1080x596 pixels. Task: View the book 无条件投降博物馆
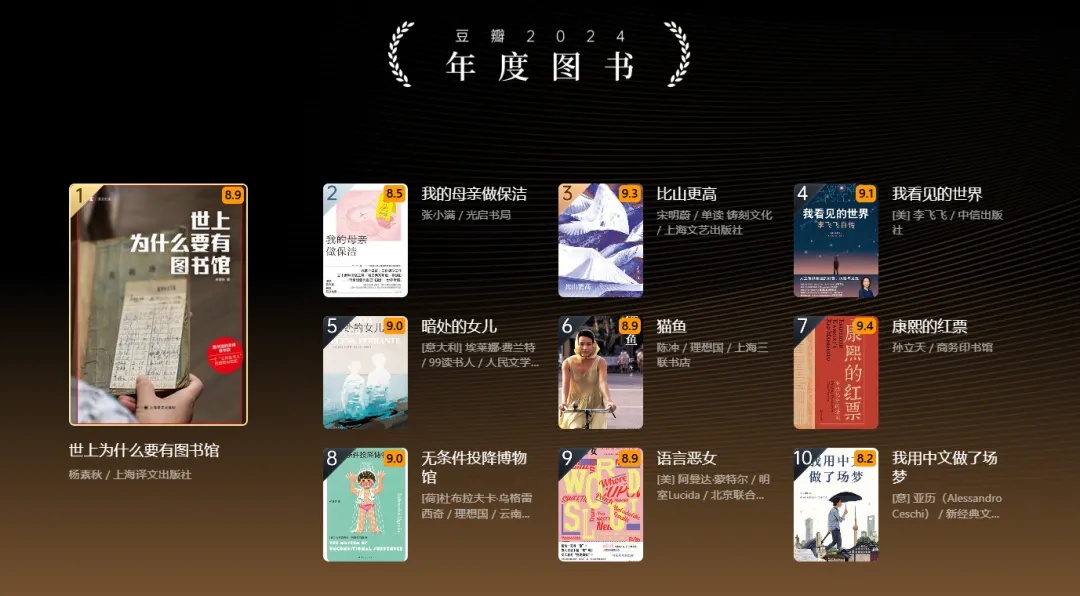(365, 505)
